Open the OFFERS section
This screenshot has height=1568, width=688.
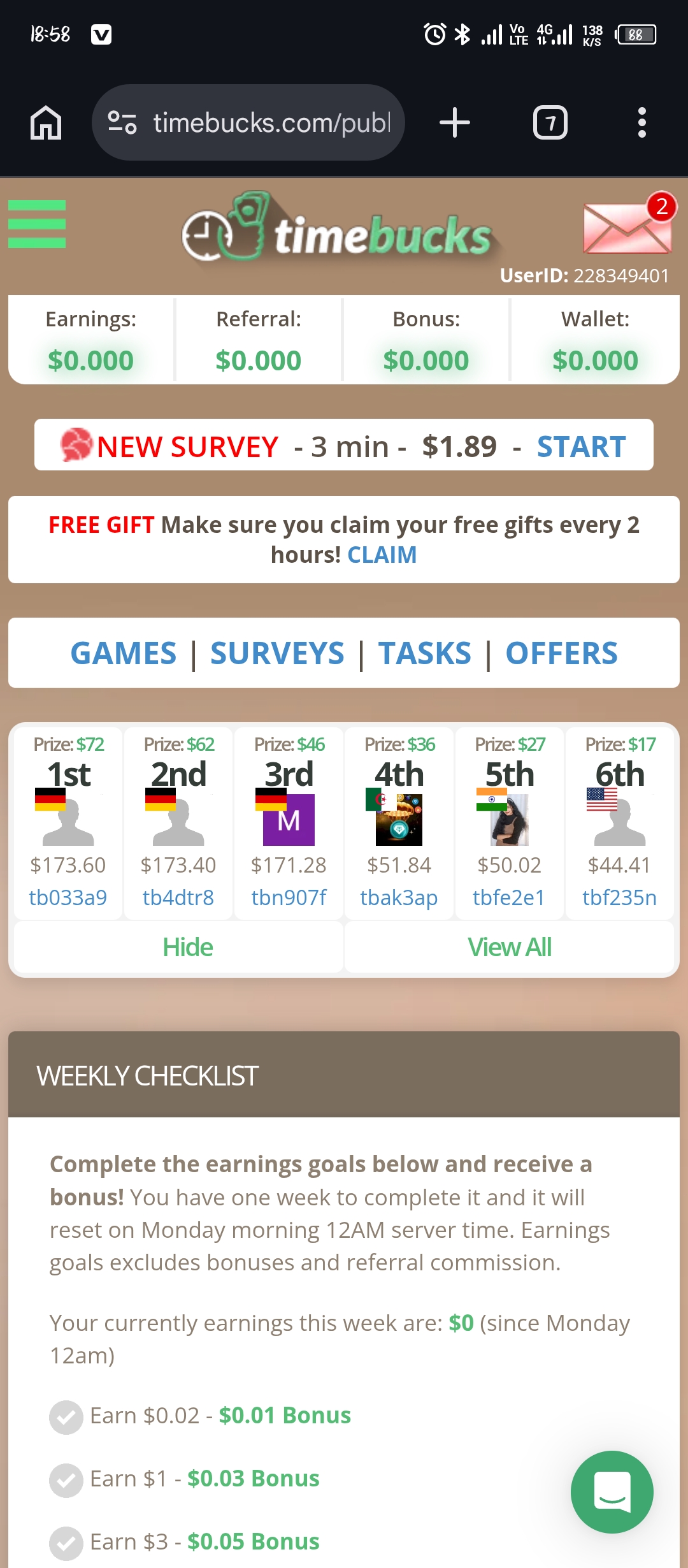pos(561,653)
